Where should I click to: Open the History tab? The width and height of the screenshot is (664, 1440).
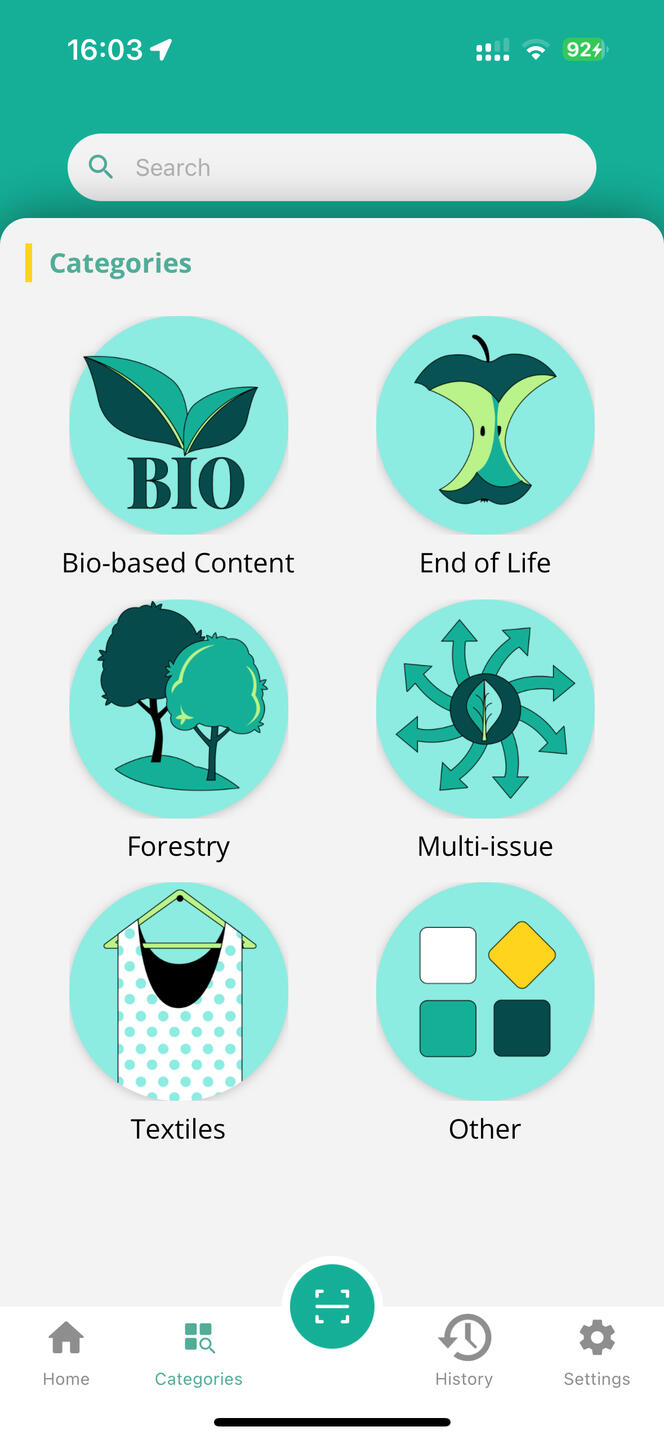[464, 1352]
